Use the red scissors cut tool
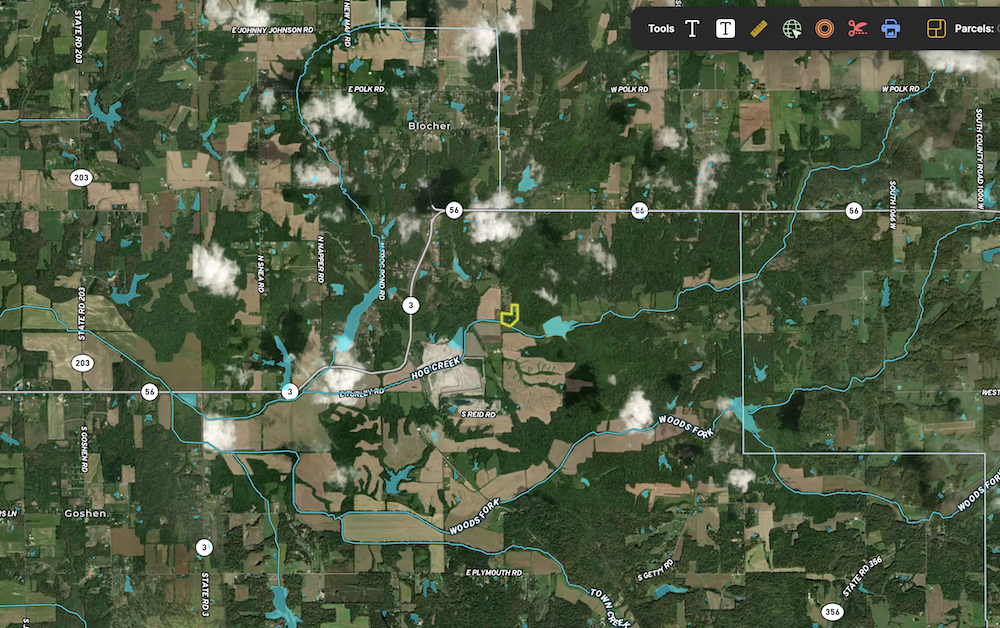Screen dimensions: 1000x628 856,29
